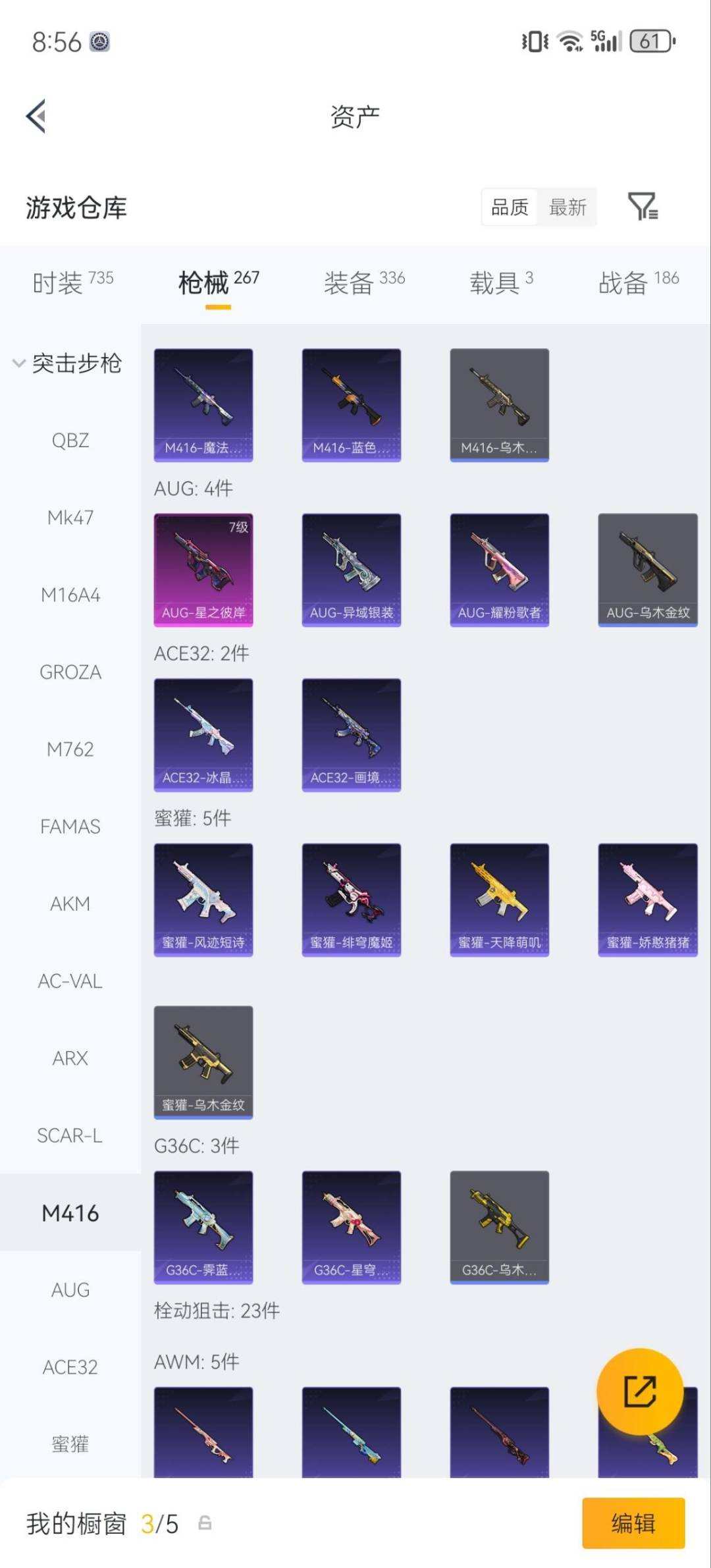Switch to the 战备 tab
The width and height of the screenshot is (711, 1568).
pos(639,283)
